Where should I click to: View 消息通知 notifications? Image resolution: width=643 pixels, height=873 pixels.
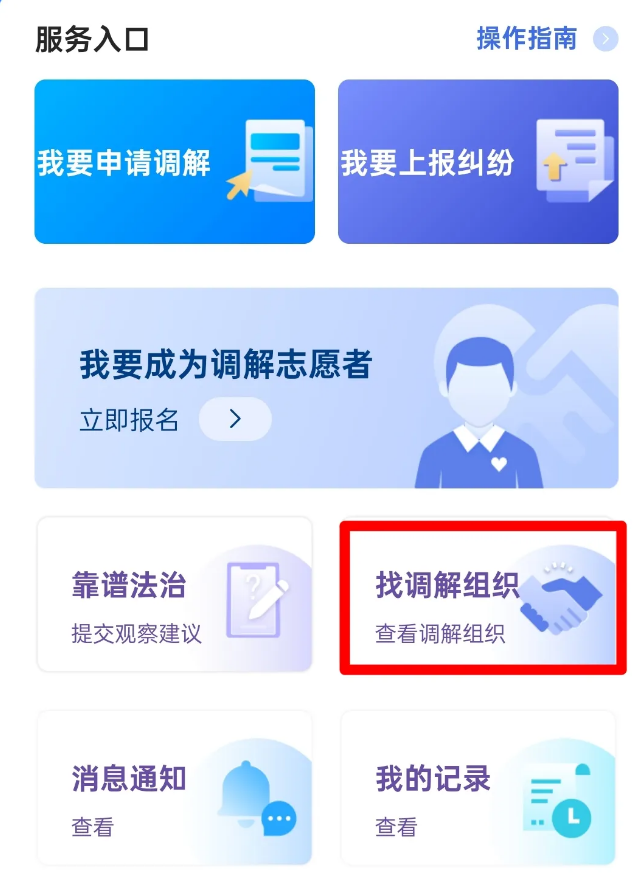175,788
